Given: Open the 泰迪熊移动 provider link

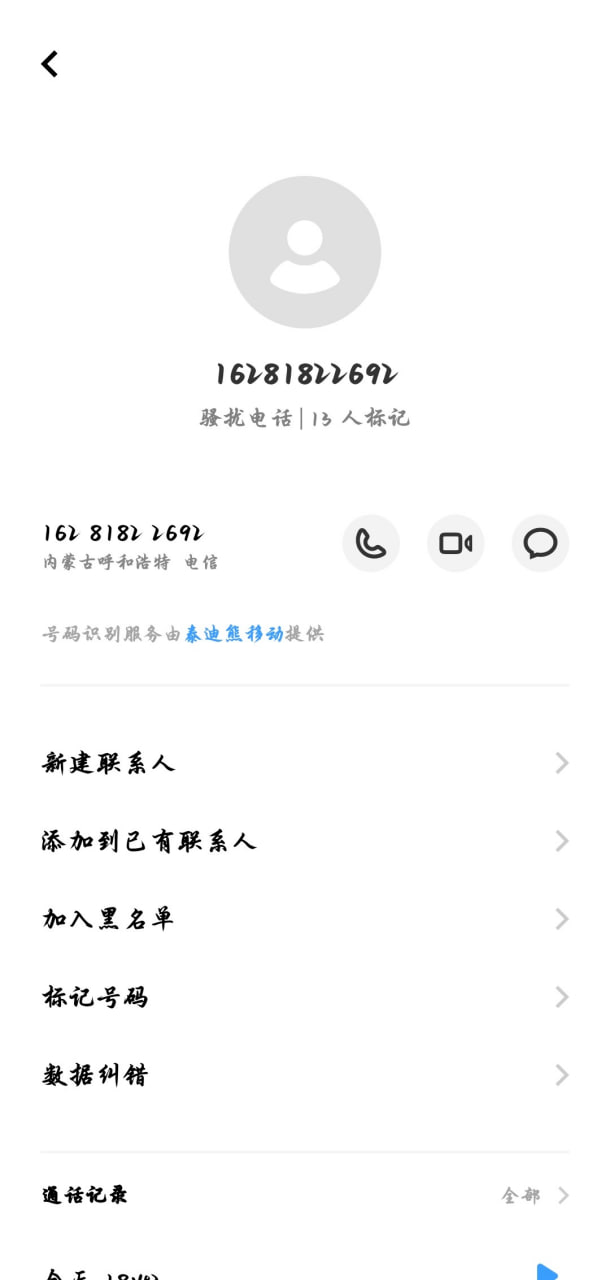Looking at the screenshot, I should click(234, 634).
